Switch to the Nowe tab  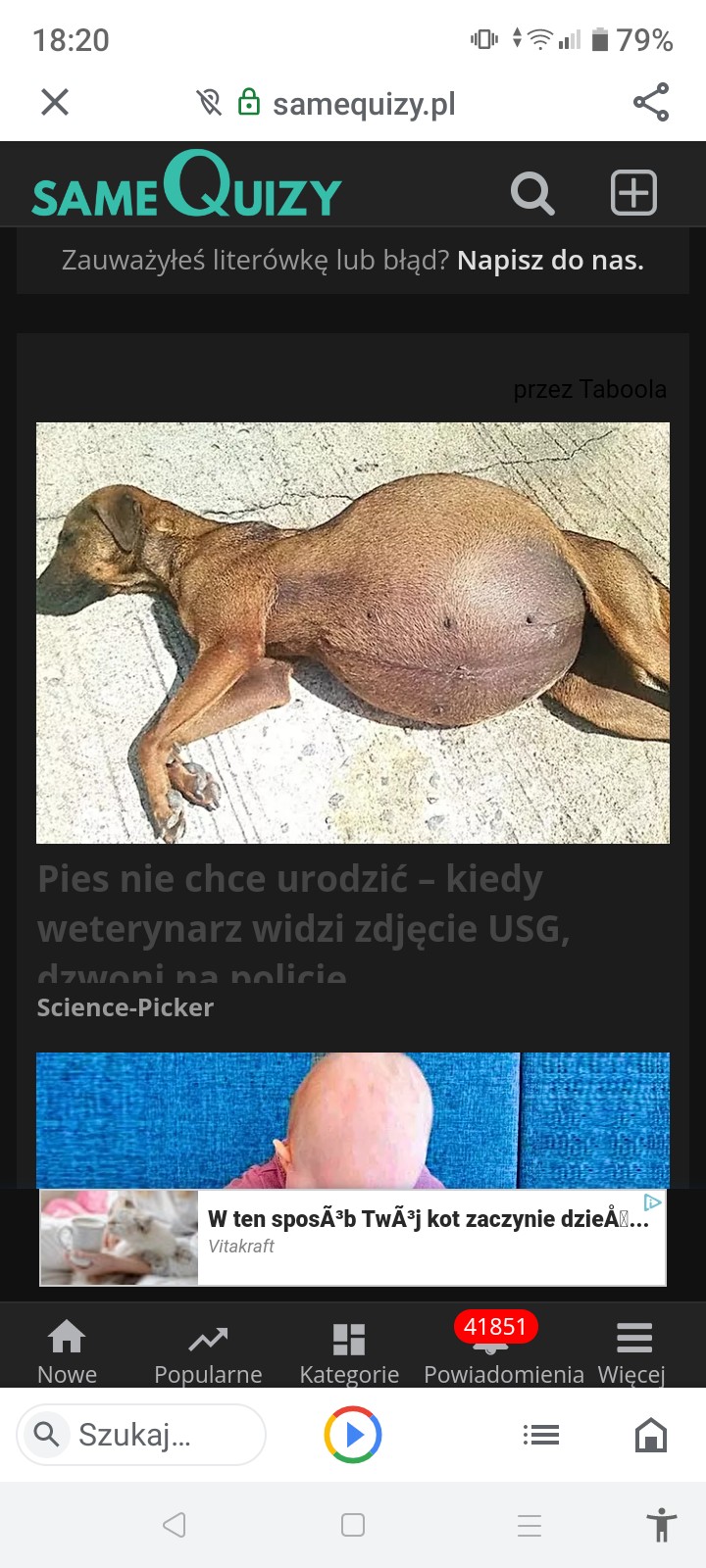click(x=67, y=1350)
